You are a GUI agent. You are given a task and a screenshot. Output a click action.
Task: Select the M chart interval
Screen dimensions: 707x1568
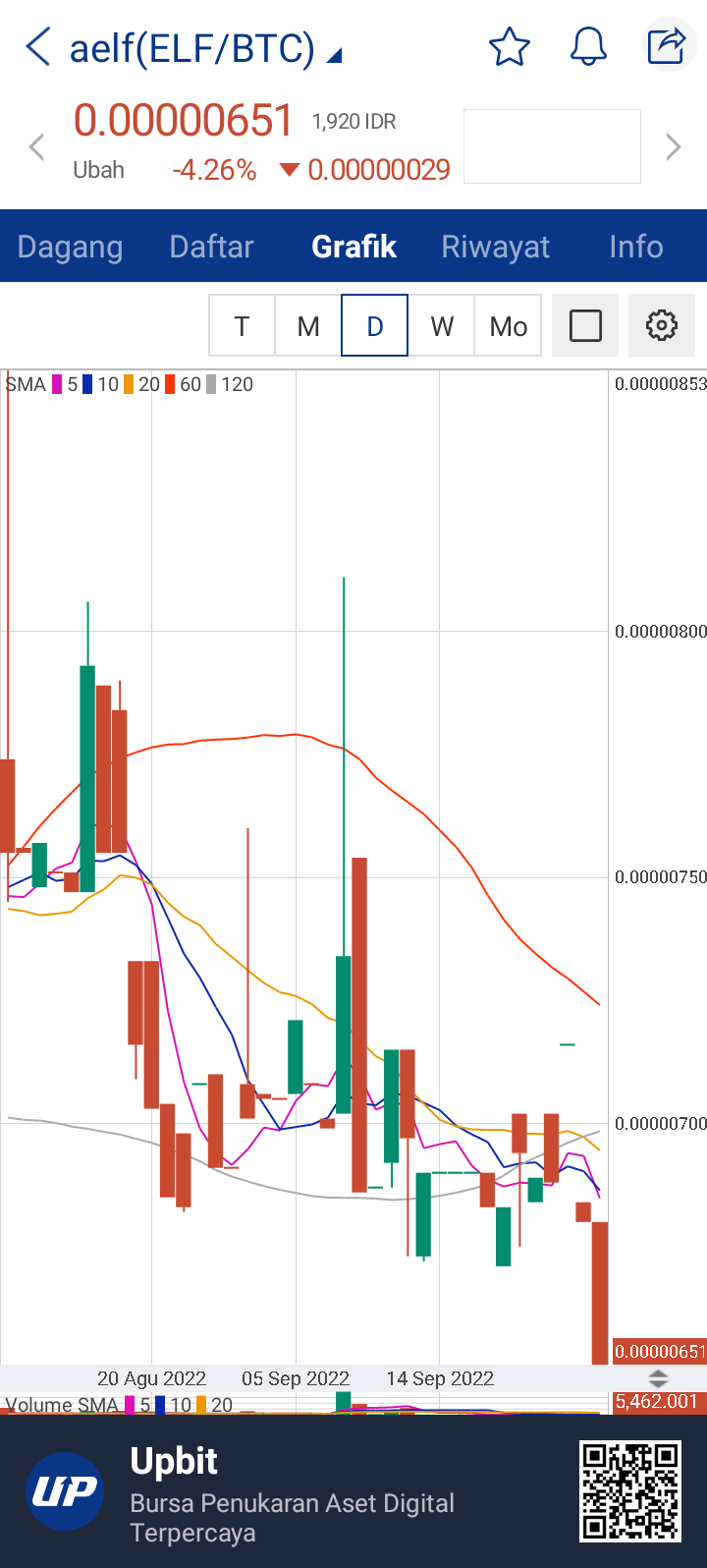tap(308, 325)
